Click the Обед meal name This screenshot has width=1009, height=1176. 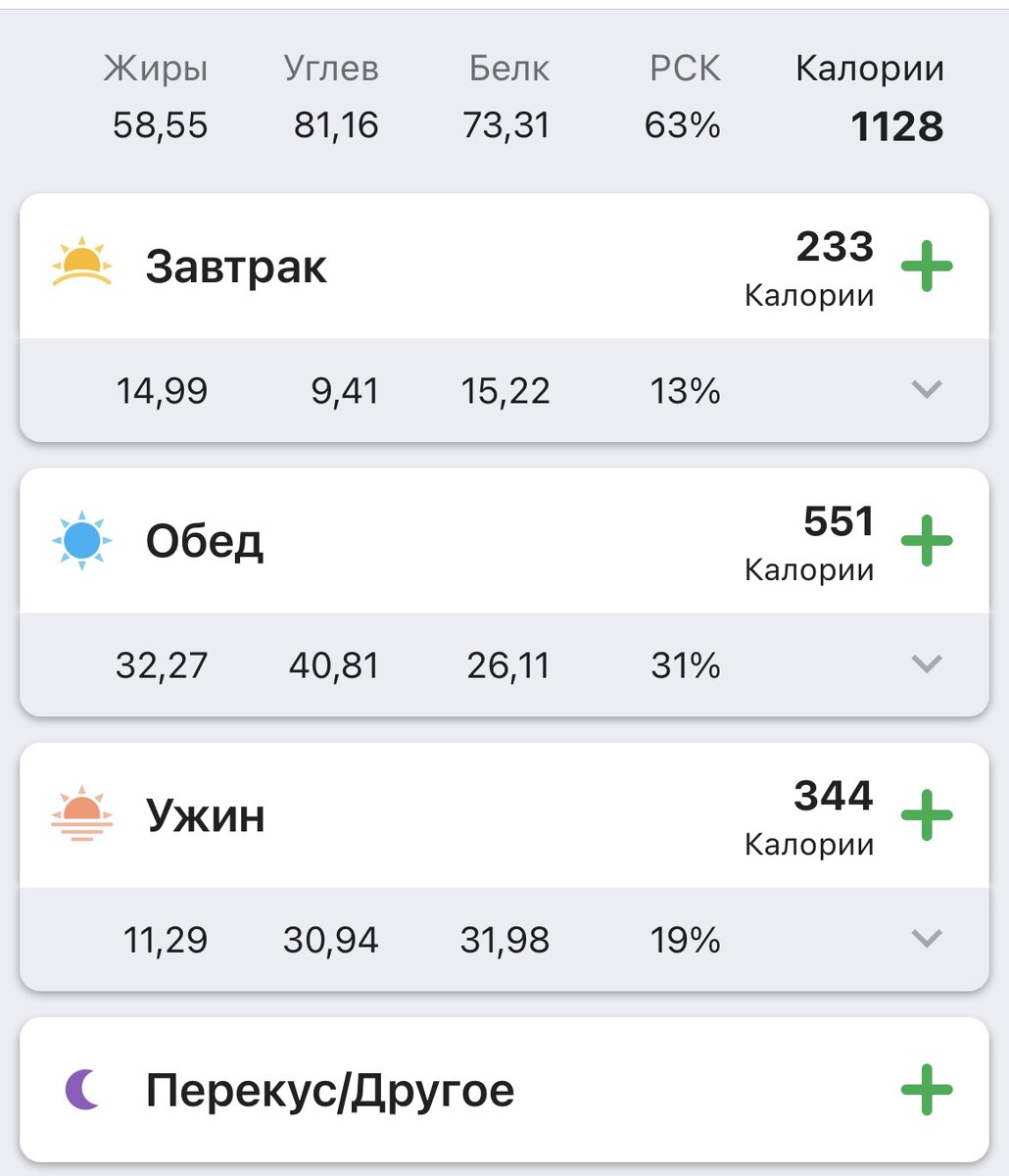[204, 542]
